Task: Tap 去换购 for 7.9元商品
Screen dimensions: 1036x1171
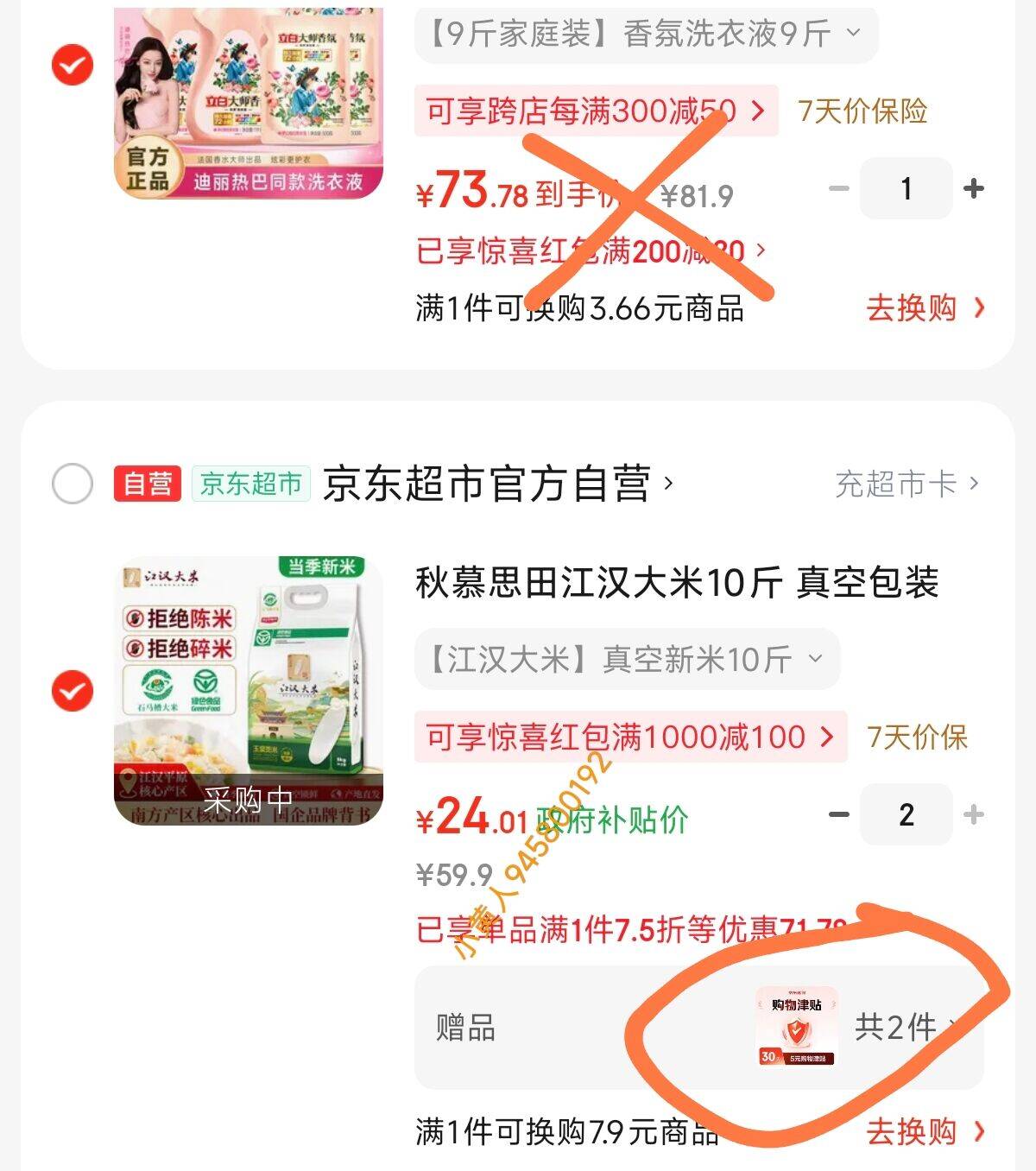Action: click(925, 1131)
